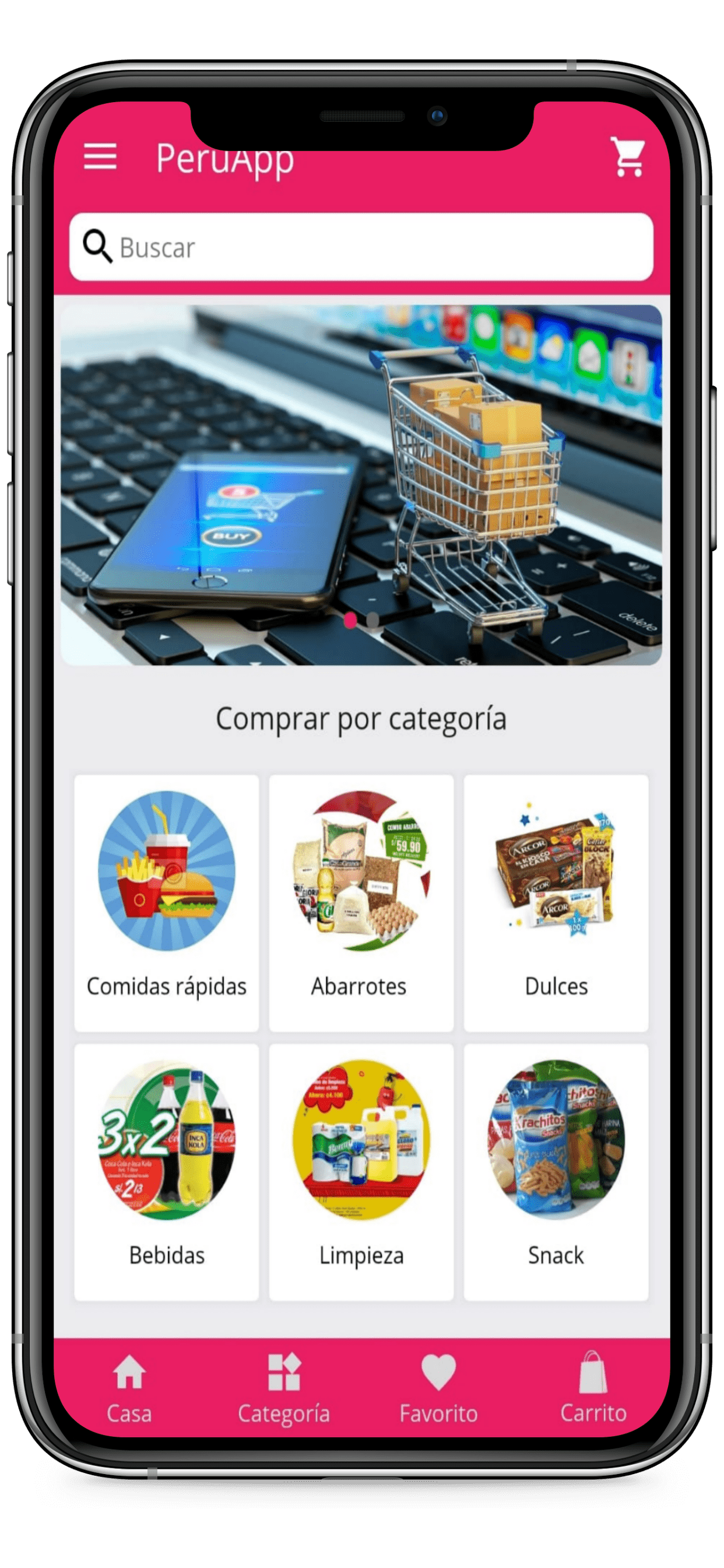Viewport: 724px width, 1568px height.
Task: Open the hamburger drawer menu
Action: 100,157
